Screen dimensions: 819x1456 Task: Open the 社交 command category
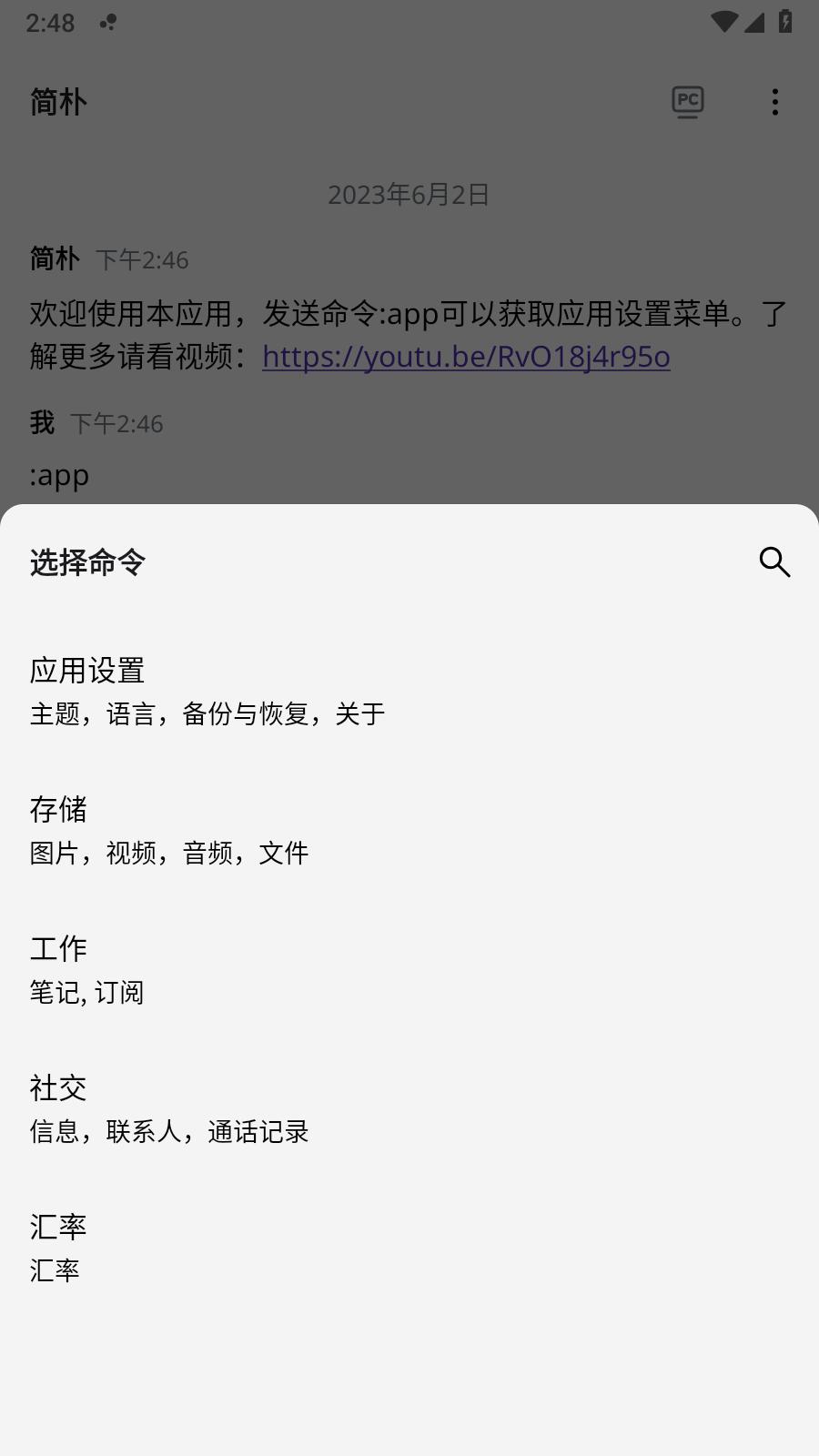point(57,1087)
